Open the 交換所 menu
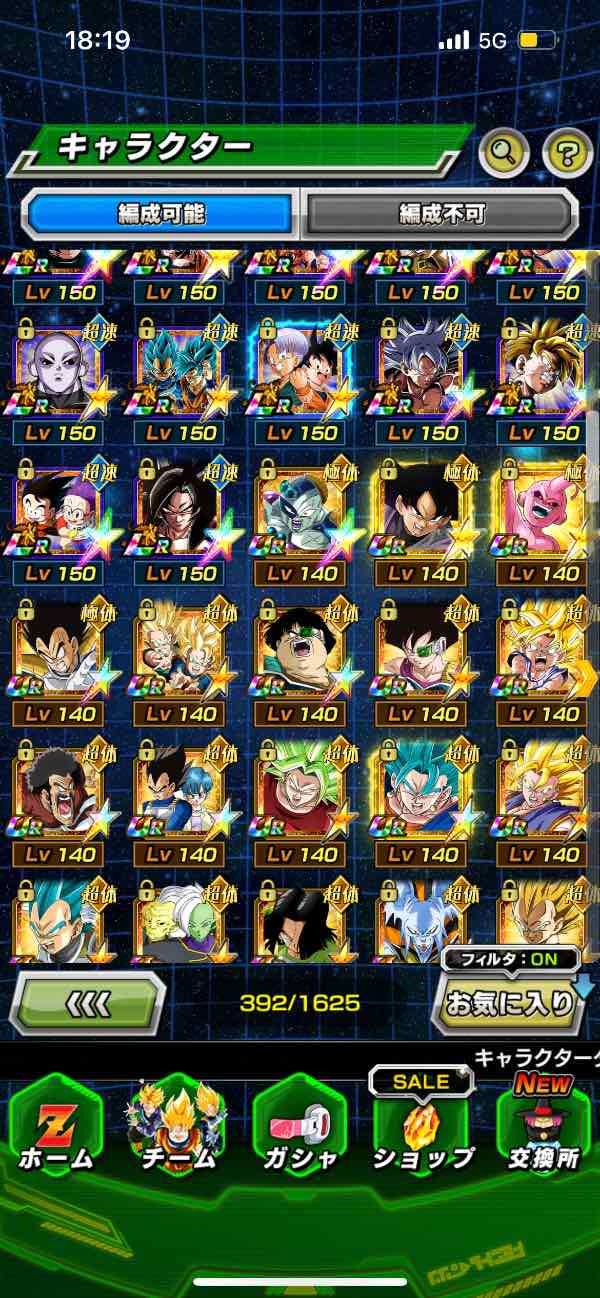The height and width of the screenshot is (1298, 600). pyautogui.click(x=545, y=1125)
